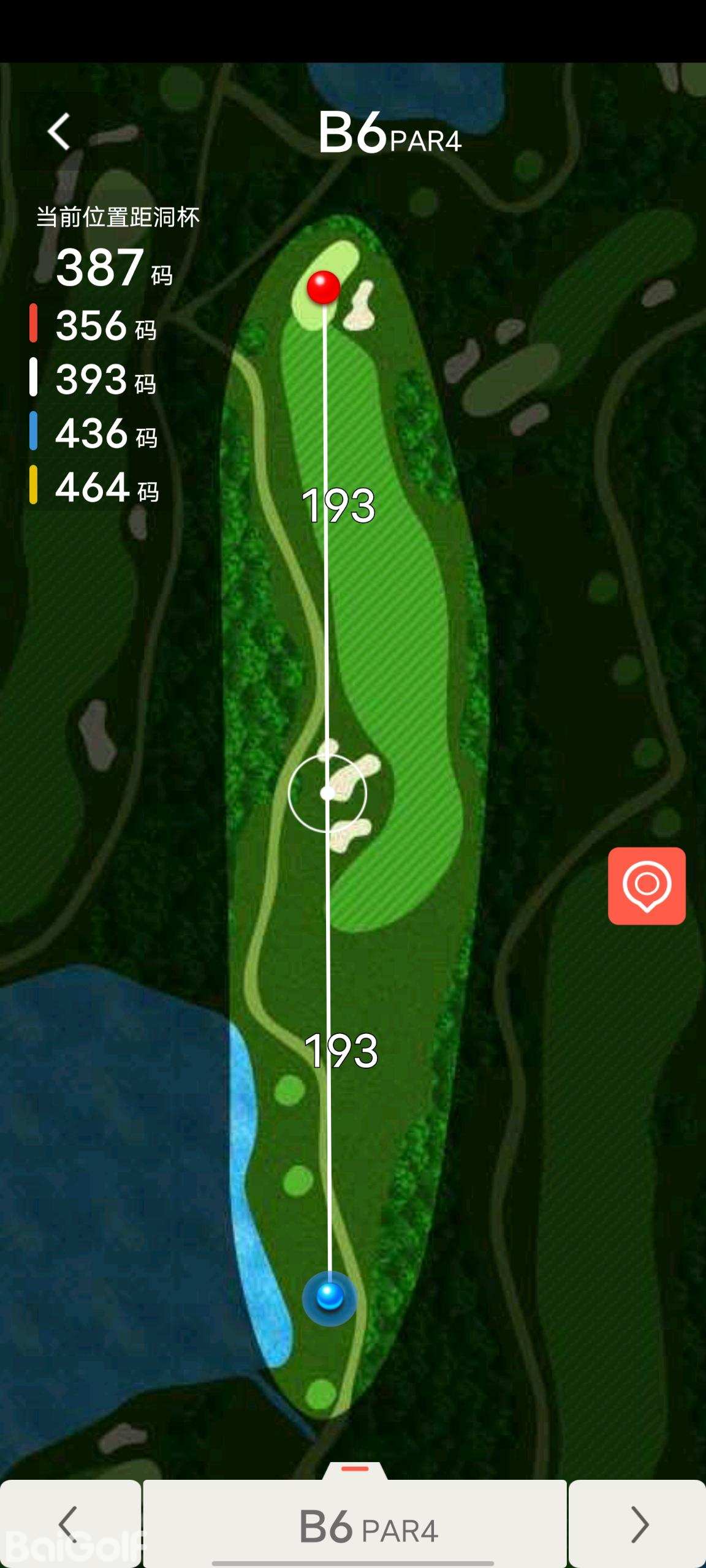Go to the previous hole
Image resolution: width=706 pixels, height=1568 pixels.
pyautogui.click(x=69, y=1524)
